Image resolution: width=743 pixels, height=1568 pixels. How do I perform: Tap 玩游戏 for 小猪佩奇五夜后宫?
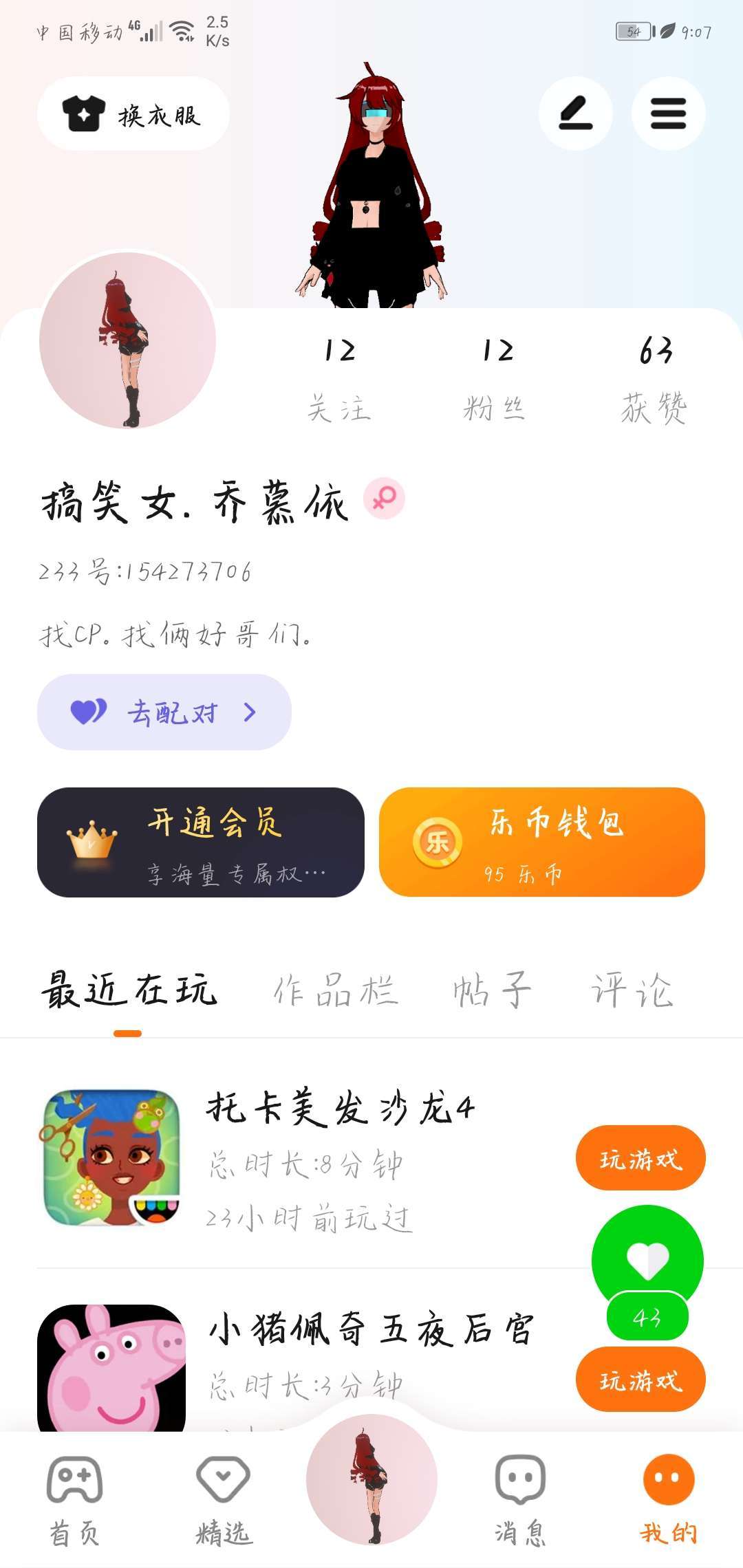pos(640,1381)
